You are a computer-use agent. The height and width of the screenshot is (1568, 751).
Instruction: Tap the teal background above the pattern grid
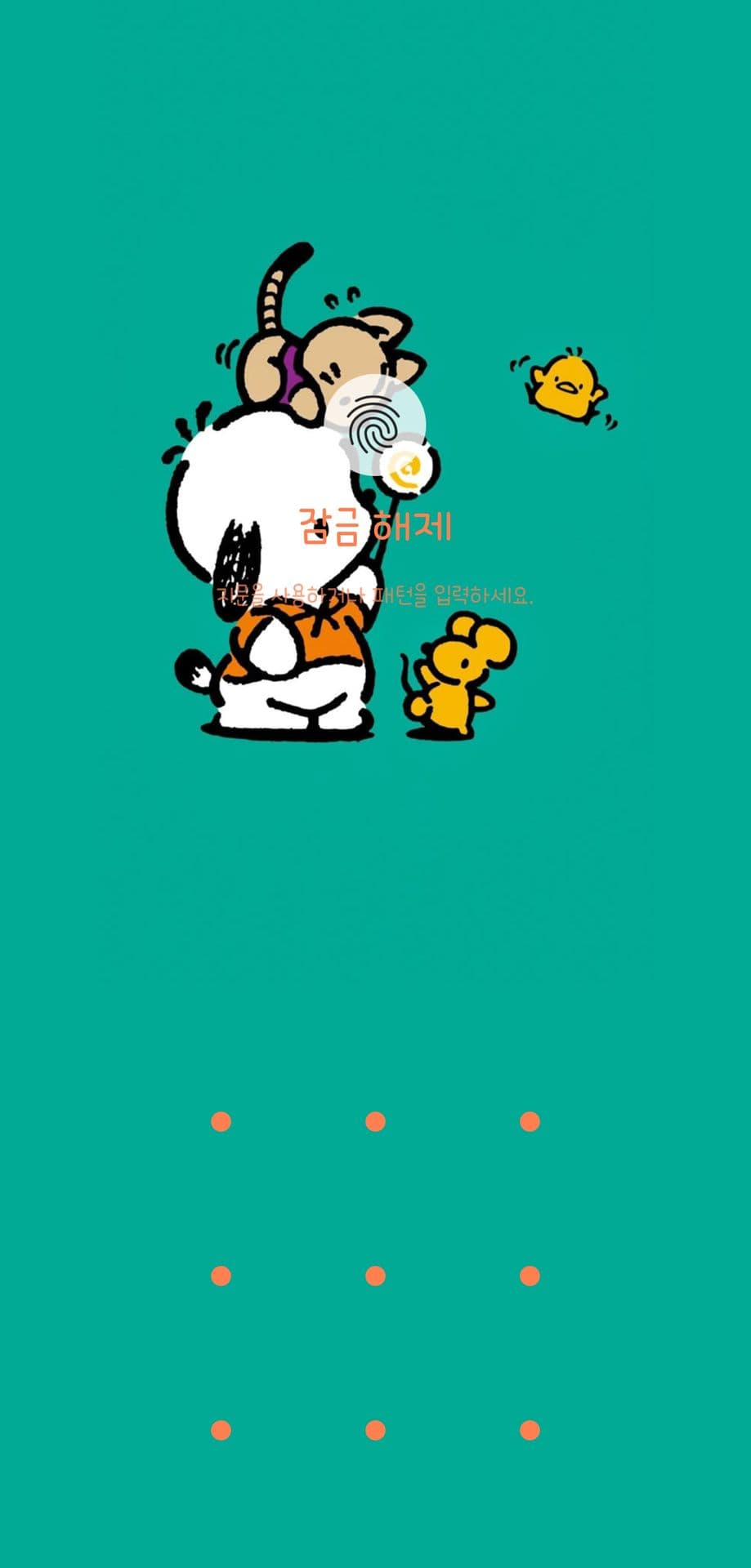pos(375,939)
